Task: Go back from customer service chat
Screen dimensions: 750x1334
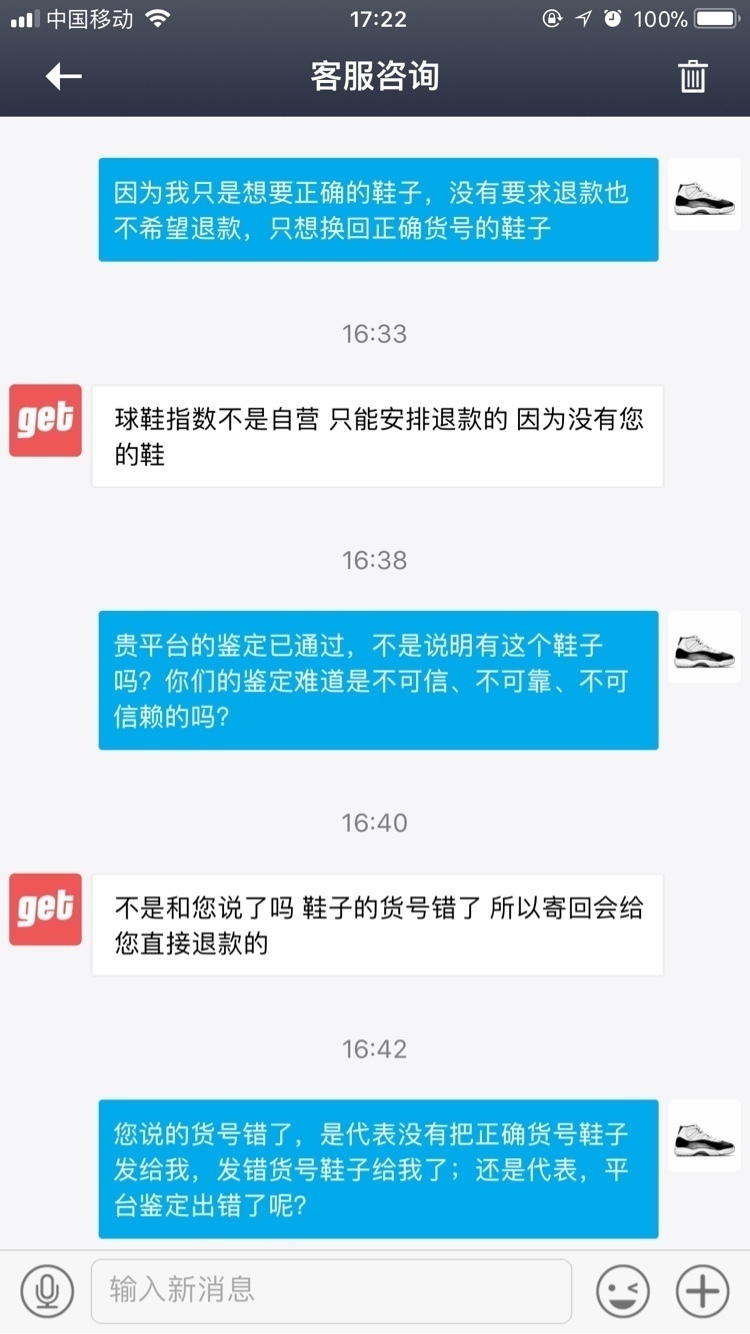Action: [x=63, y=76]
